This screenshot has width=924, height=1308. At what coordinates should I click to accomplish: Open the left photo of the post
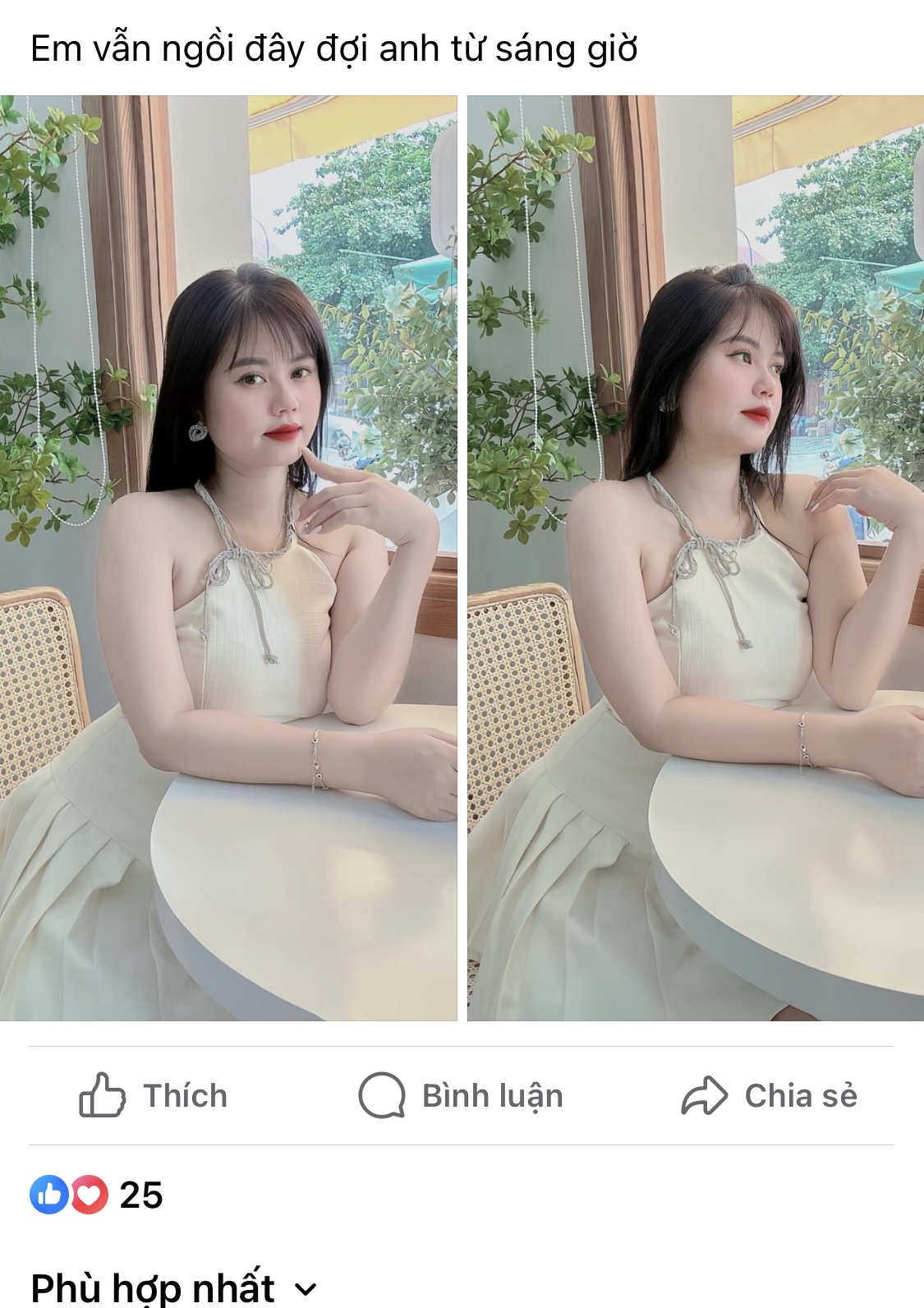[x=228, y=559]
